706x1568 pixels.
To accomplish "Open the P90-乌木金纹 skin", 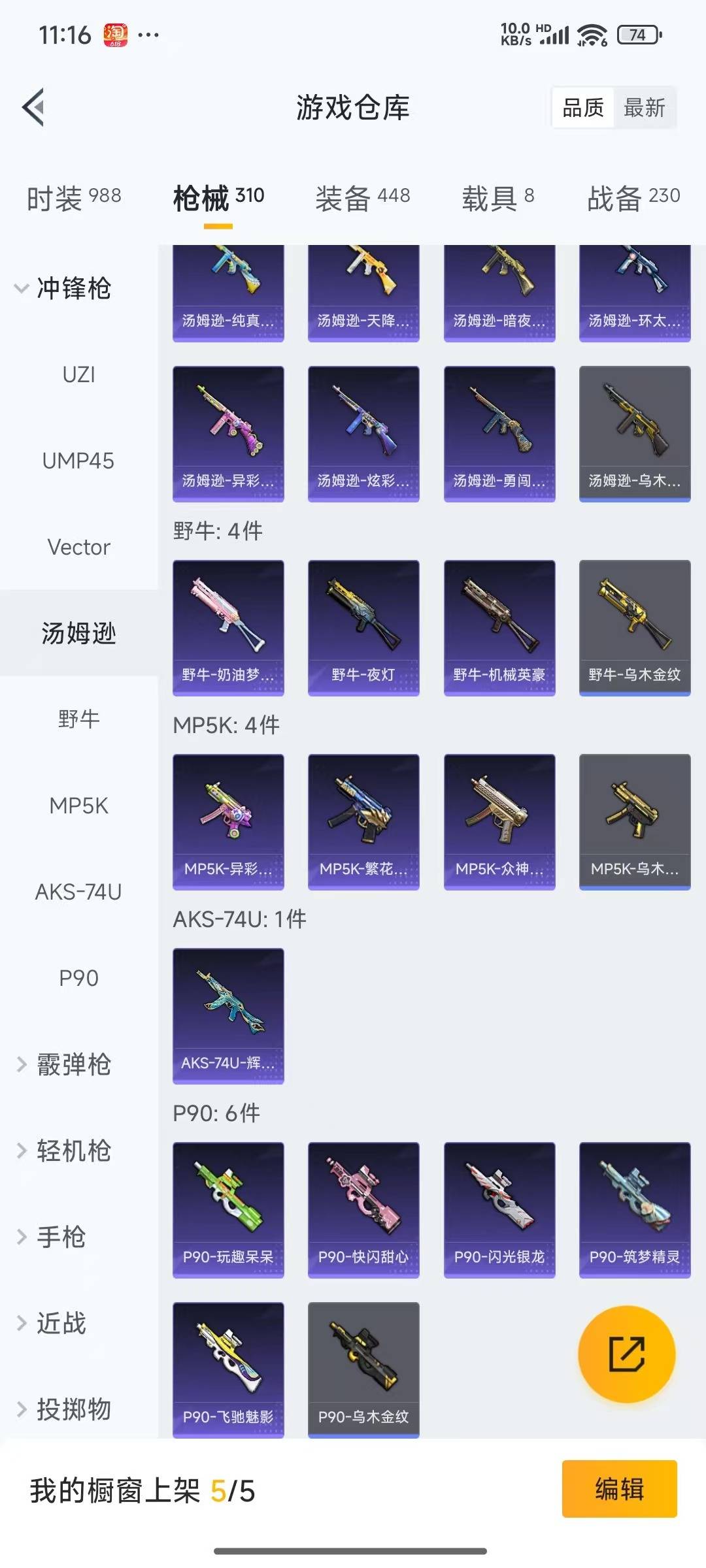I will 363,1369.
